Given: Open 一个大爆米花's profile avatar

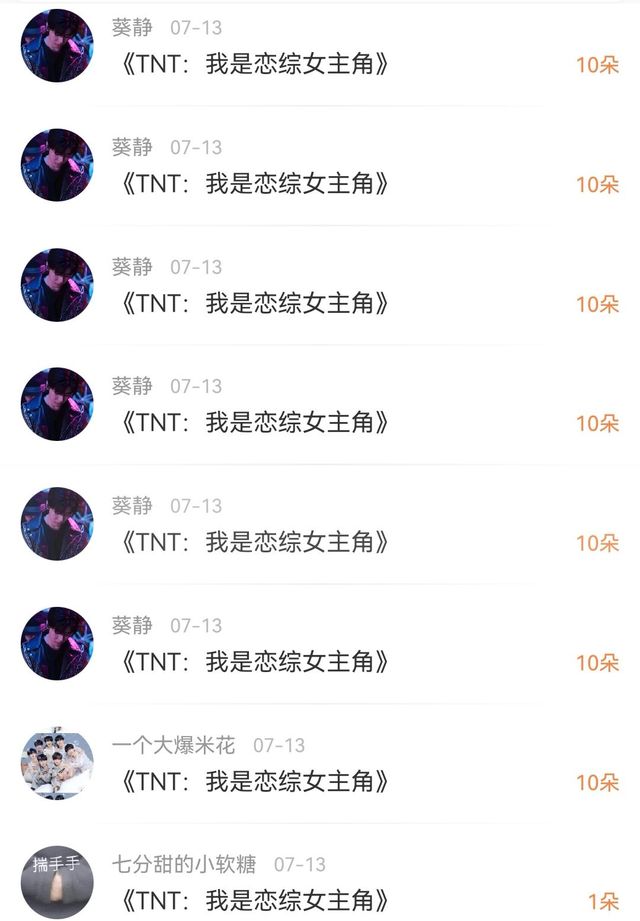Looking at the screenshot, I should pos(57,763).
